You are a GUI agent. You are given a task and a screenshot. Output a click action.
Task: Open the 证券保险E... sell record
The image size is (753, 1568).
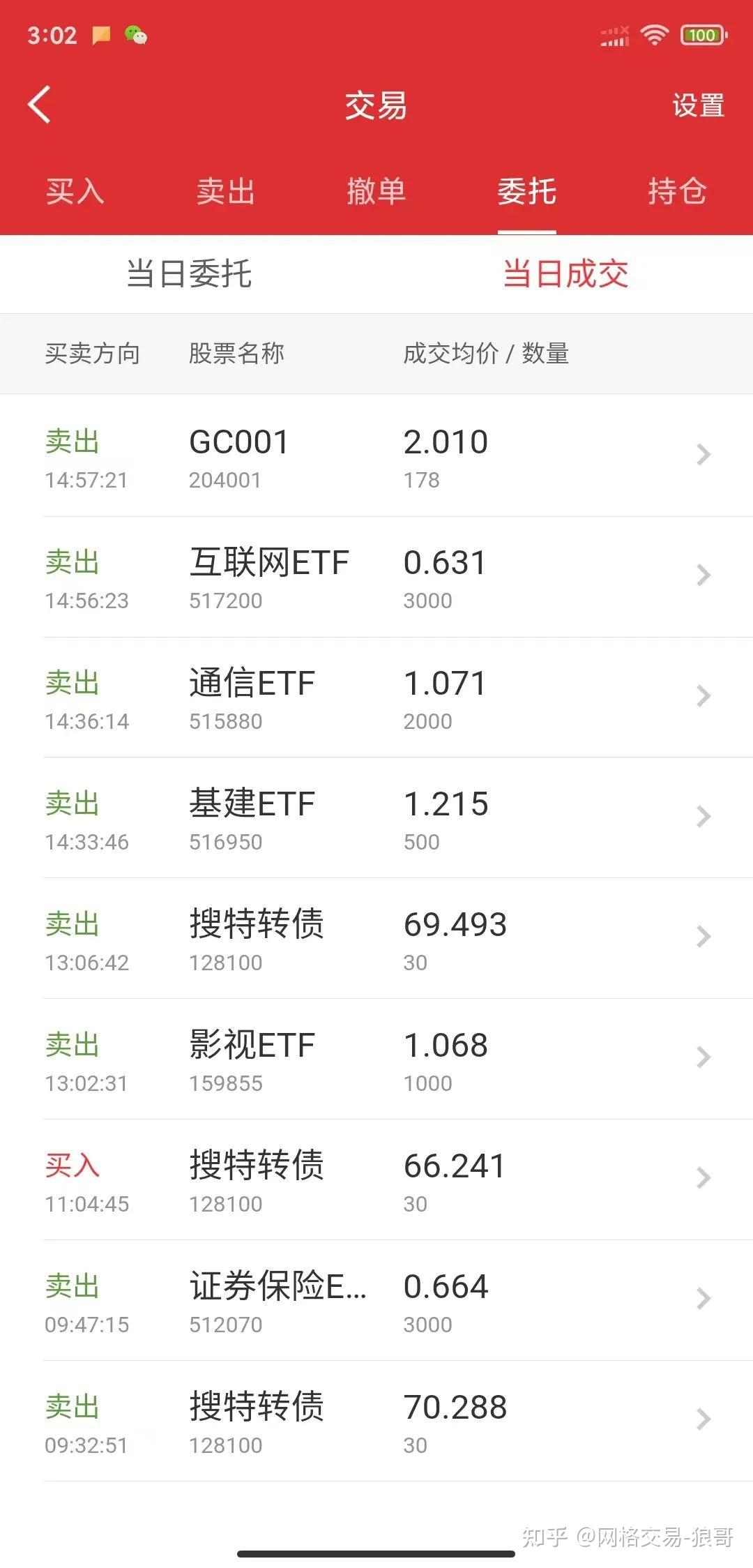coord(376,1300)
